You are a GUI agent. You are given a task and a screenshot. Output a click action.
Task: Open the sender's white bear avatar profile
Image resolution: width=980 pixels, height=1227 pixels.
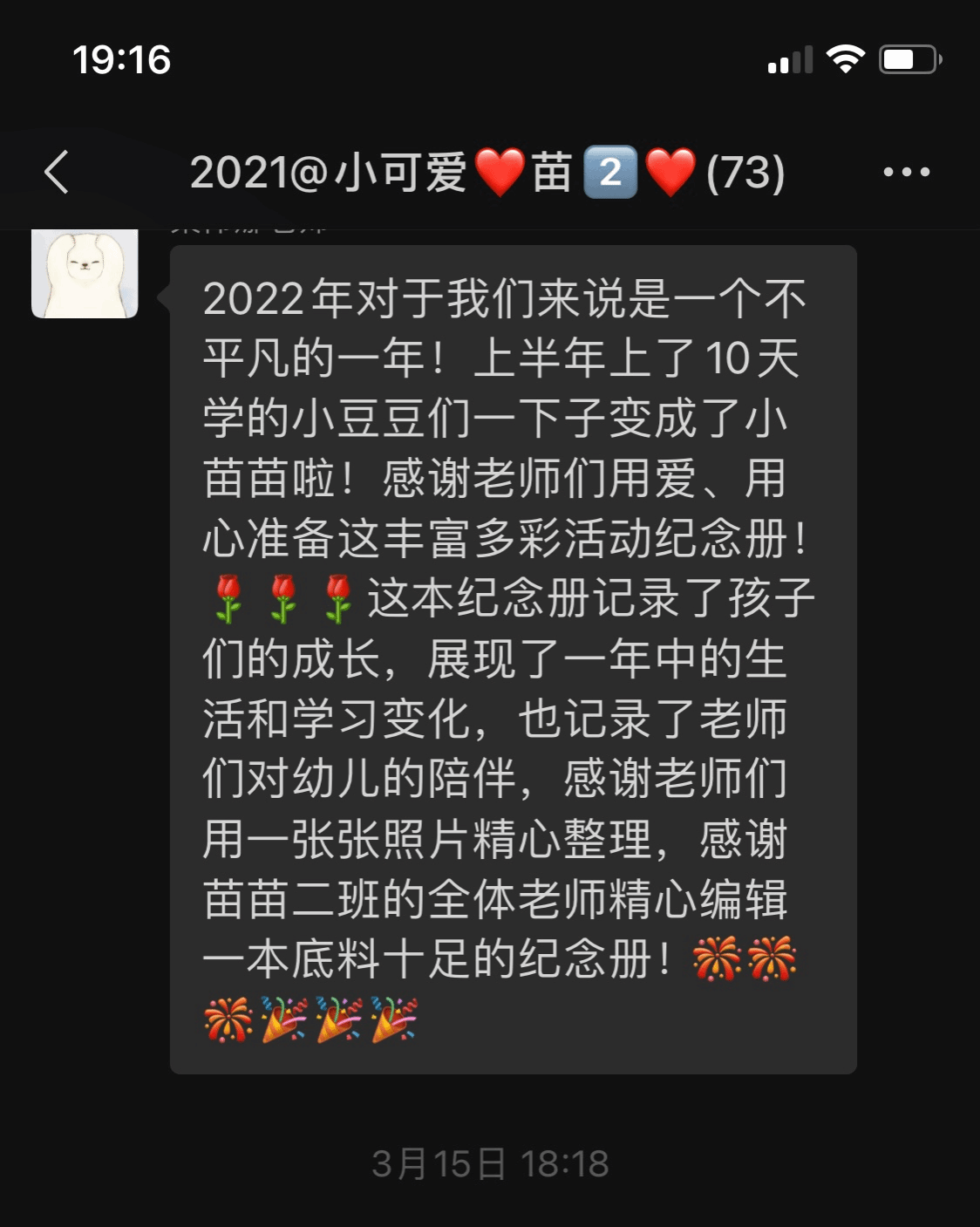[x=85, y=273]
